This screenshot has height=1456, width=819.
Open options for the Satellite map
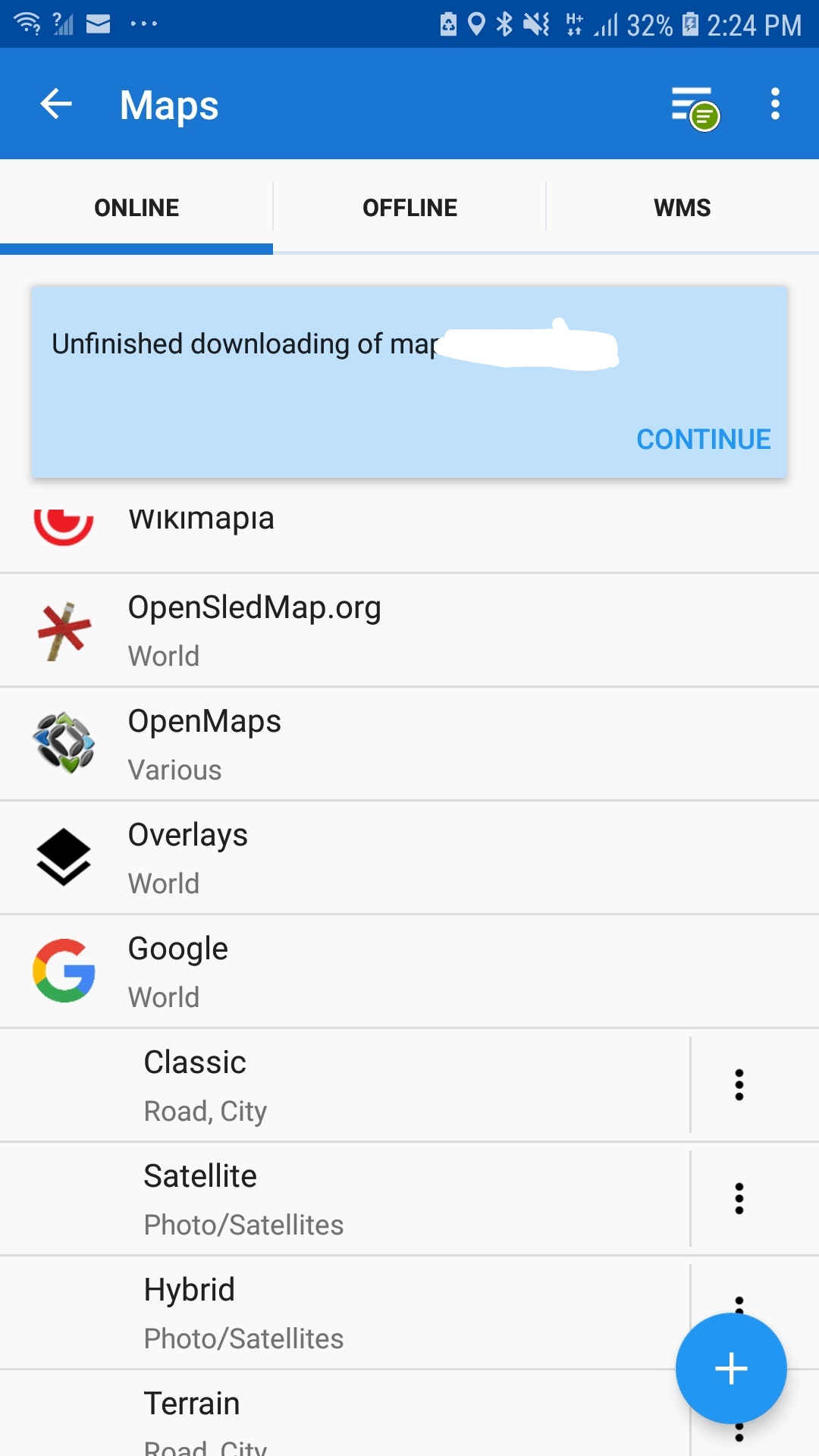click(739, 1199)
